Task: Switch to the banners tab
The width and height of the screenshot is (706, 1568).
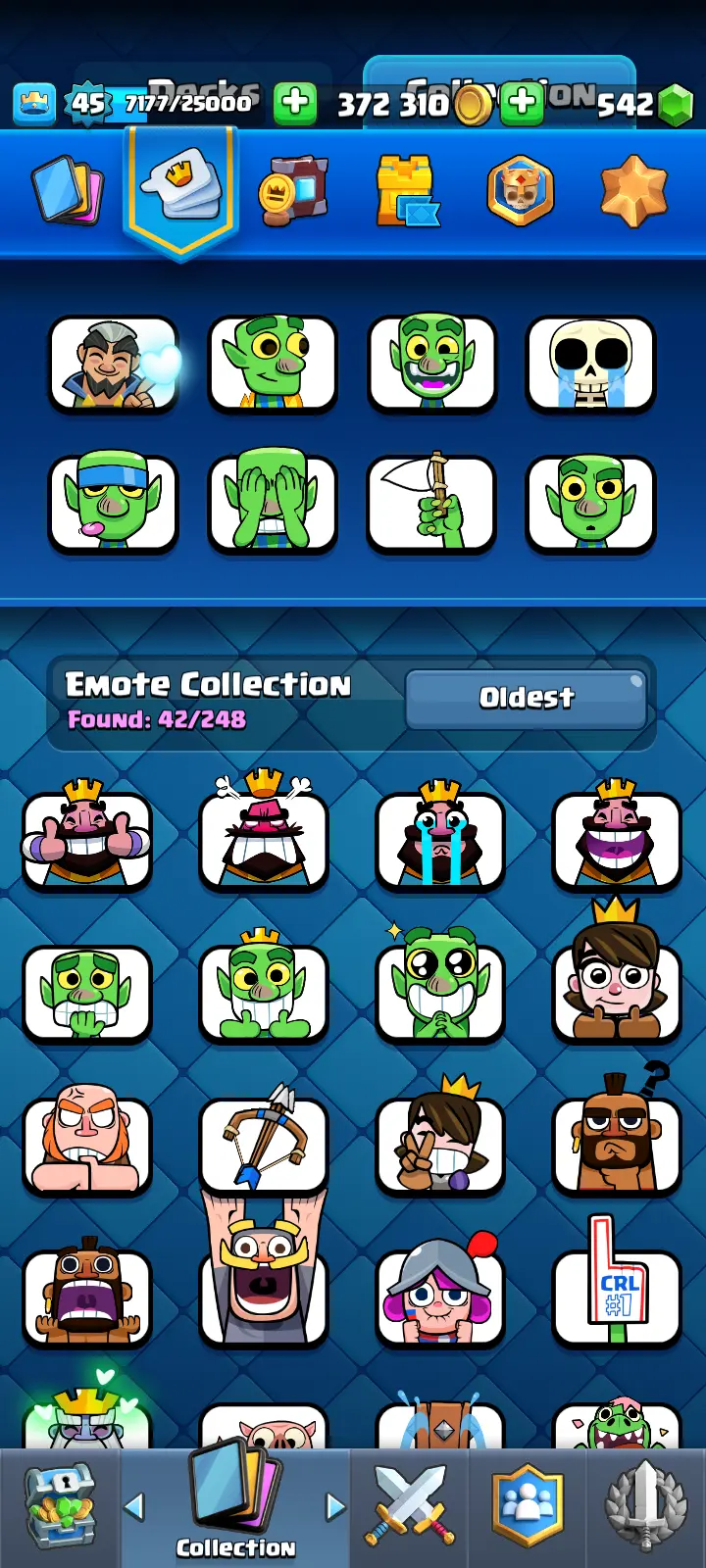Action: pyautogui.click(x=294, y=191)
